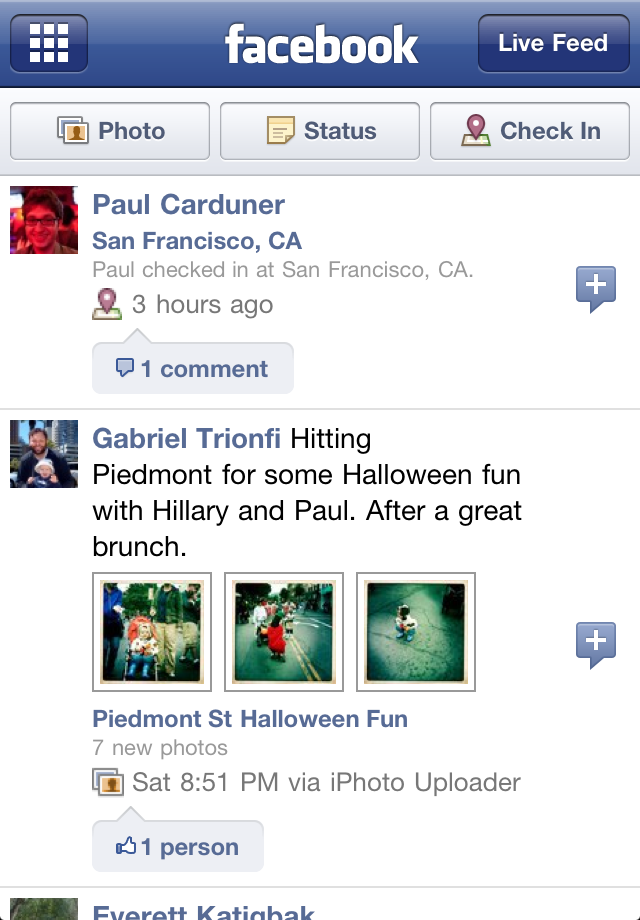Open Paul Carduner's profile name
The width and height of the screenshot is (640, 920).
(x=188, y=205)
